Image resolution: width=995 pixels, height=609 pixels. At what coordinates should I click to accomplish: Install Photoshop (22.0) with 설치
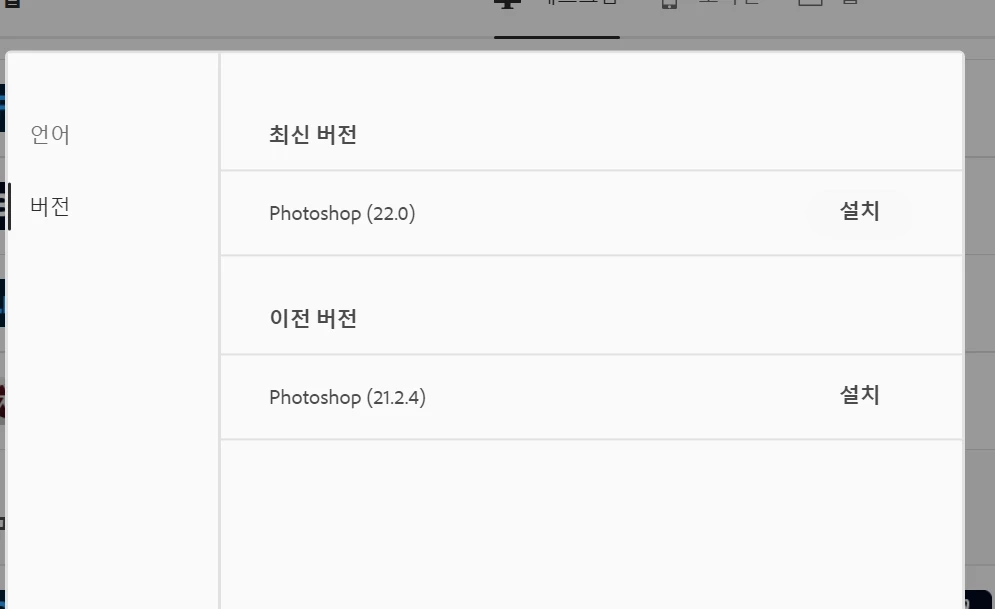pos(859,212)
